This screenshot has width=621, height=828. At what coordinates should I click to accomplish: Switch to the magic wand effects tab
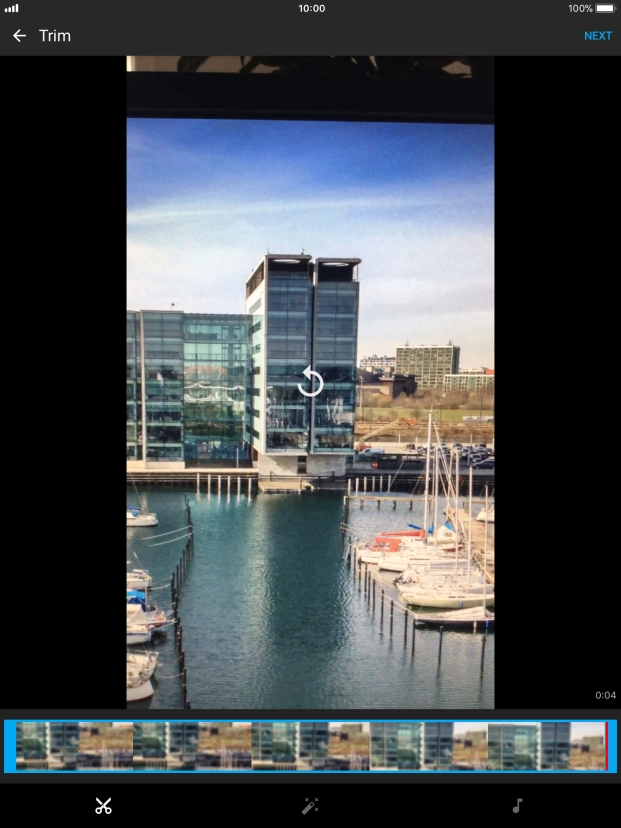click(310, 805)
